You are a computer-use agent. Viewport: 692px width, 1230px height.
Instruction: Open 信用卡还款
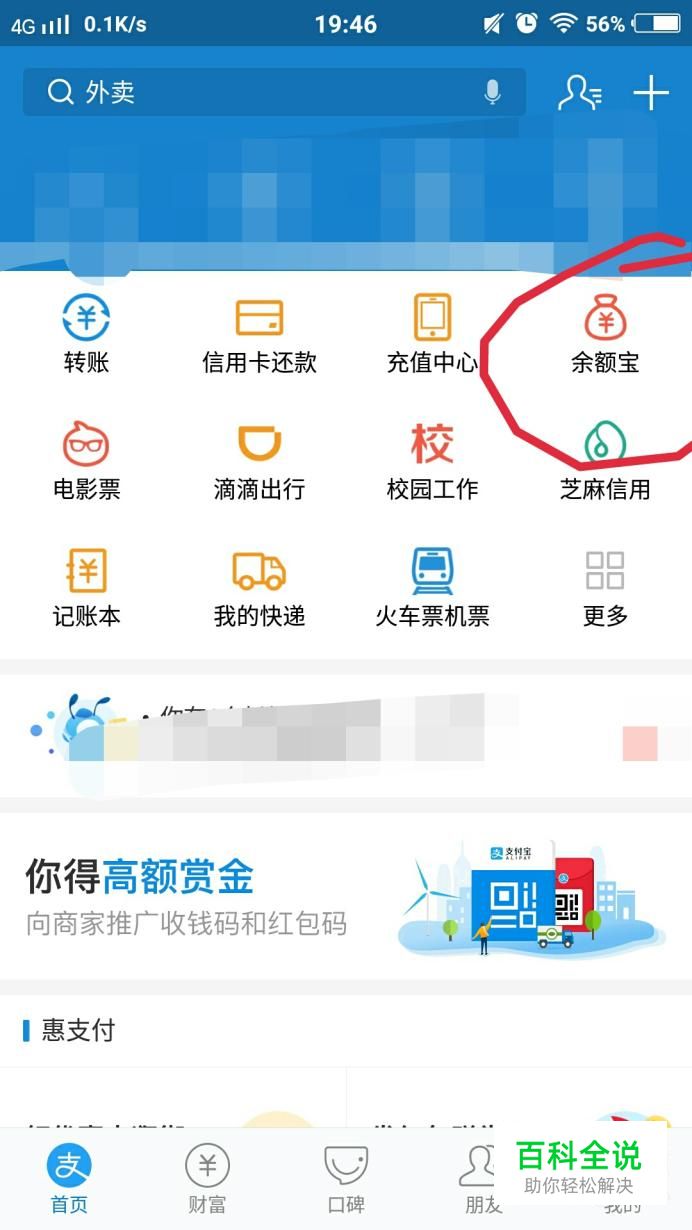pos(259,335)
